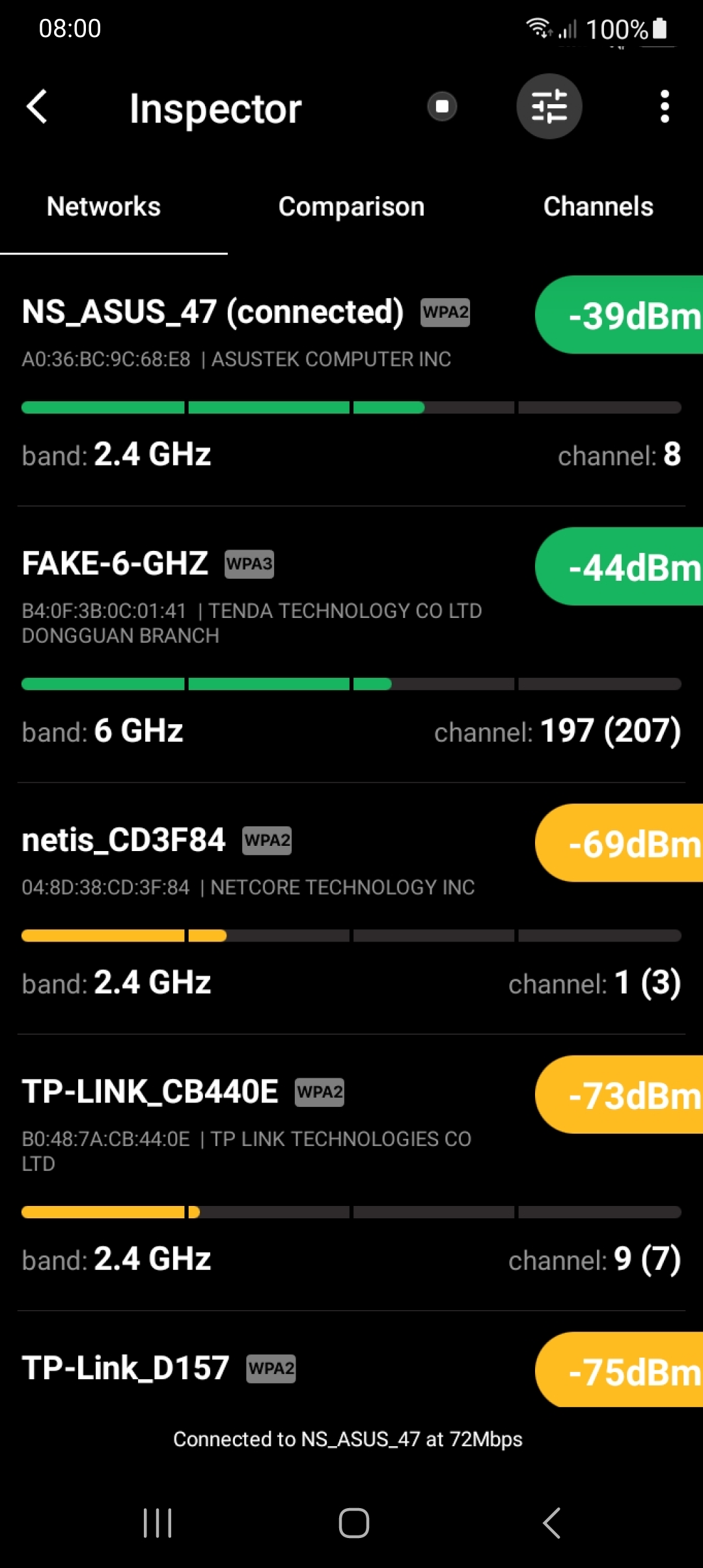Open the recent apps view
Viewport: 703px width, 1568px height.
(158, 1523)
